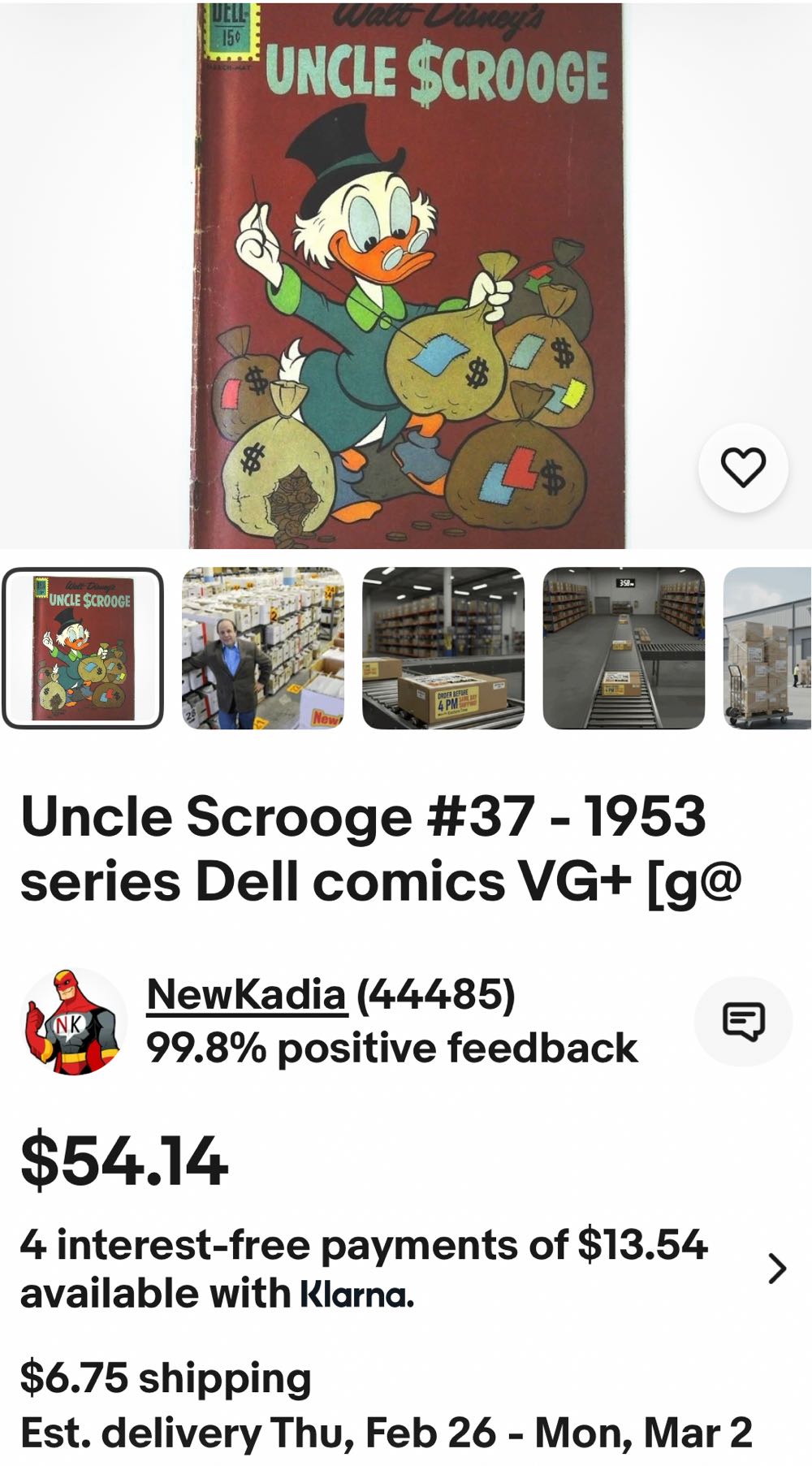The image size is (812, 1466).
Task: View thumbnail showing the 4 PM shipping box
Action: (443, 647)
